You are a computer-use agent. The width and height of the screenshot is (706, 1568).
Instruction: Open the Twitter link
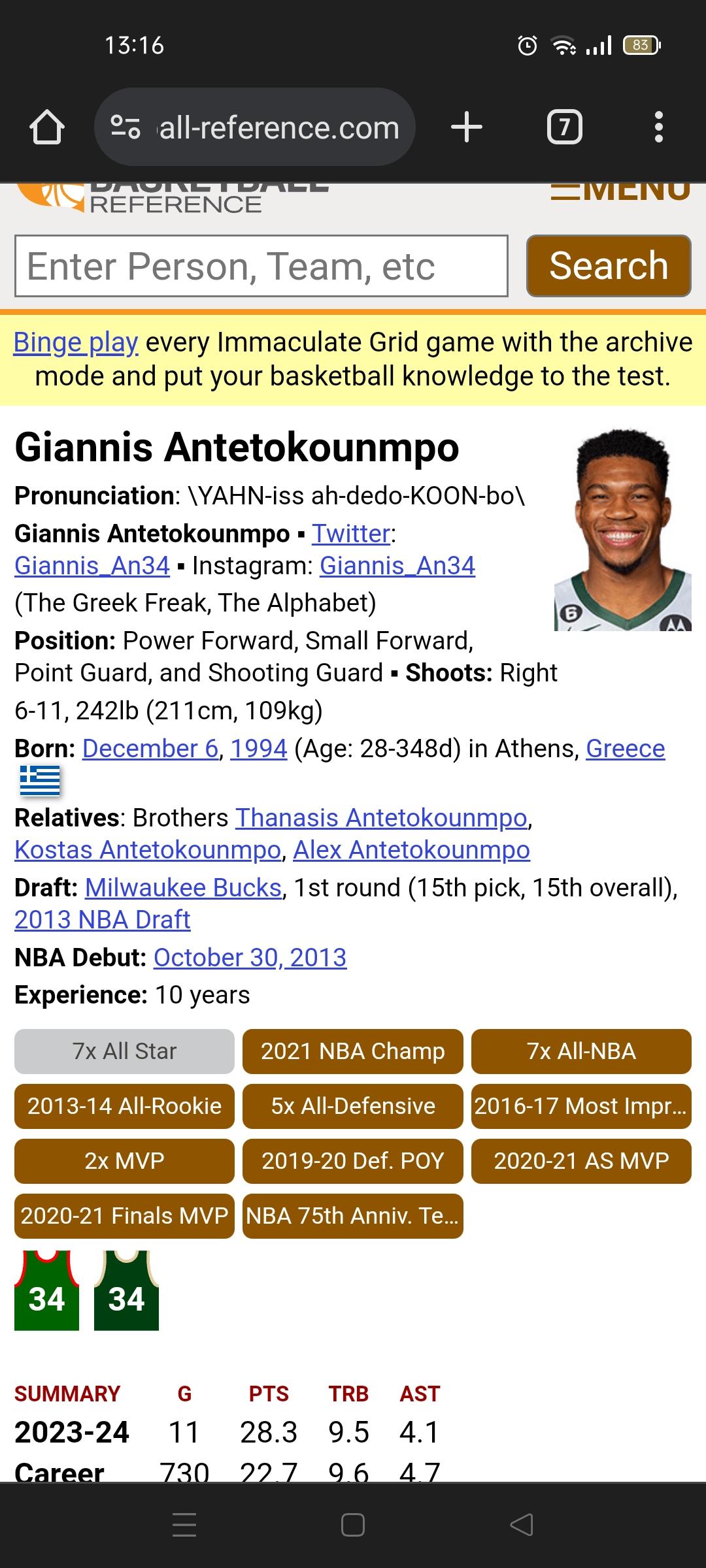pos(351,534)
